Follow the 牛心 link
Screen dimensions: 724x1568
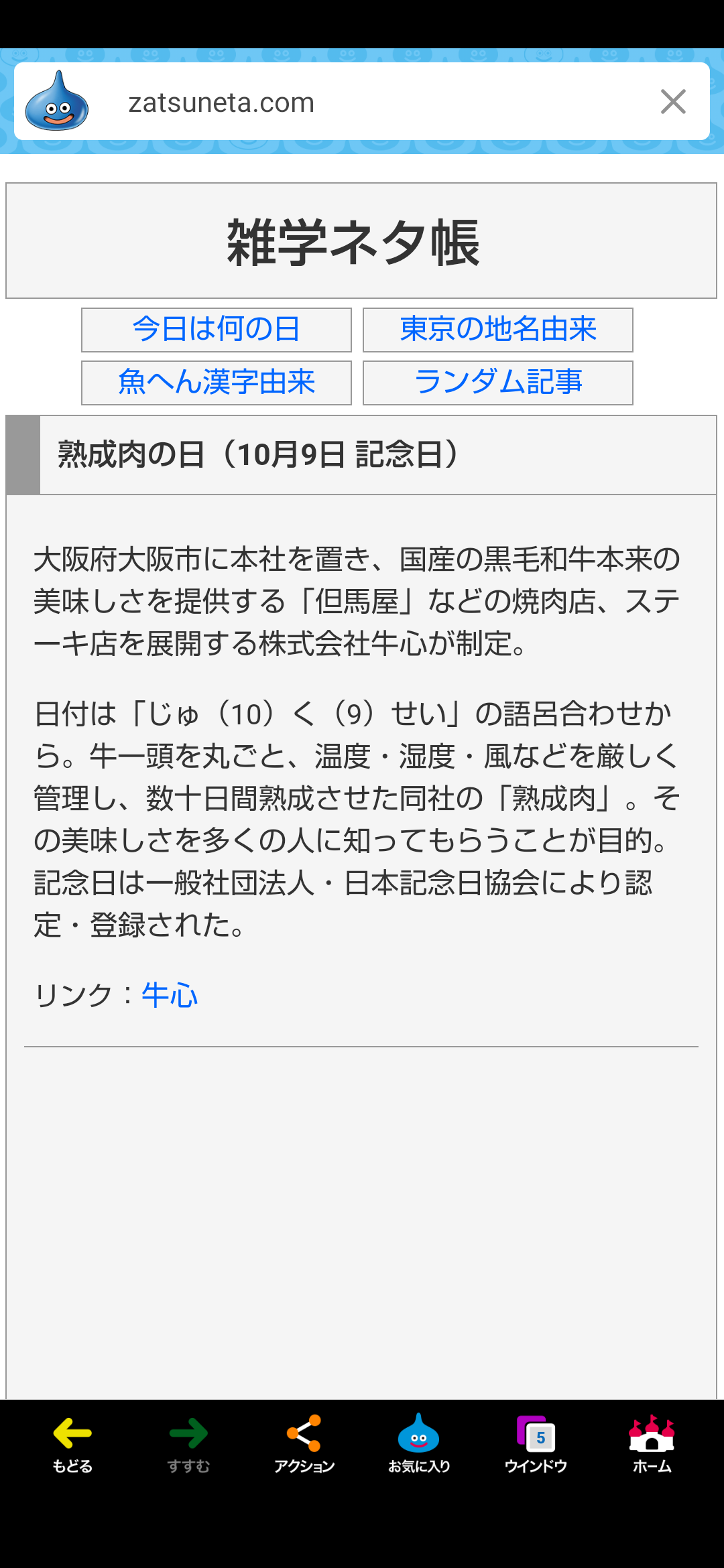click(170, 995)
